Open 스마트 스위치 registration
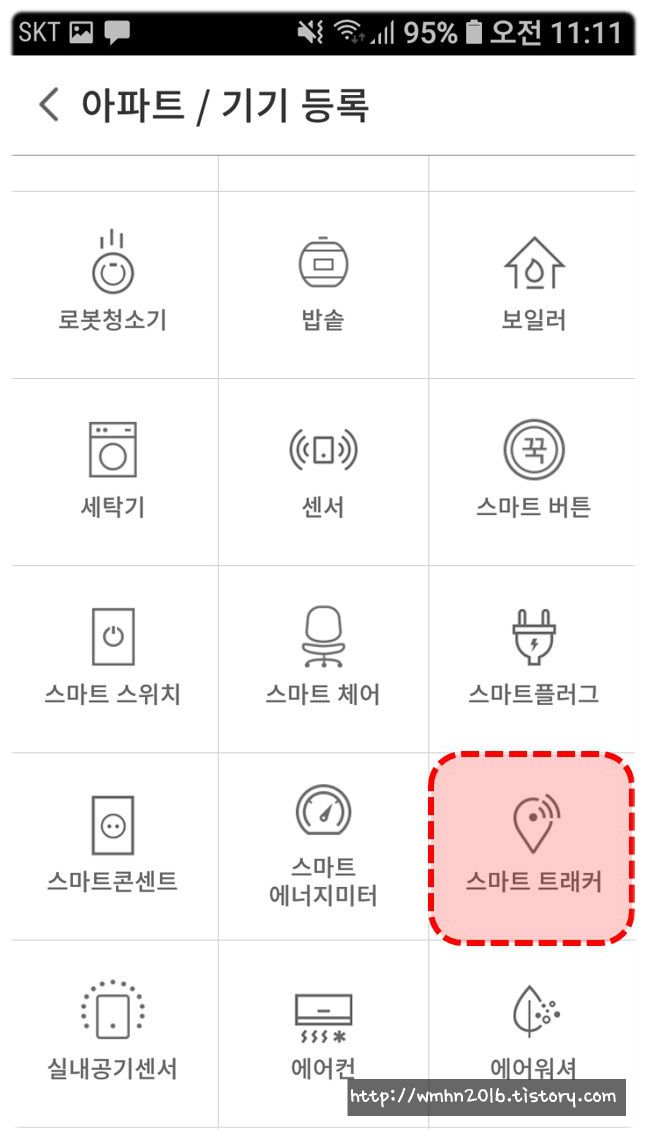 113,659
